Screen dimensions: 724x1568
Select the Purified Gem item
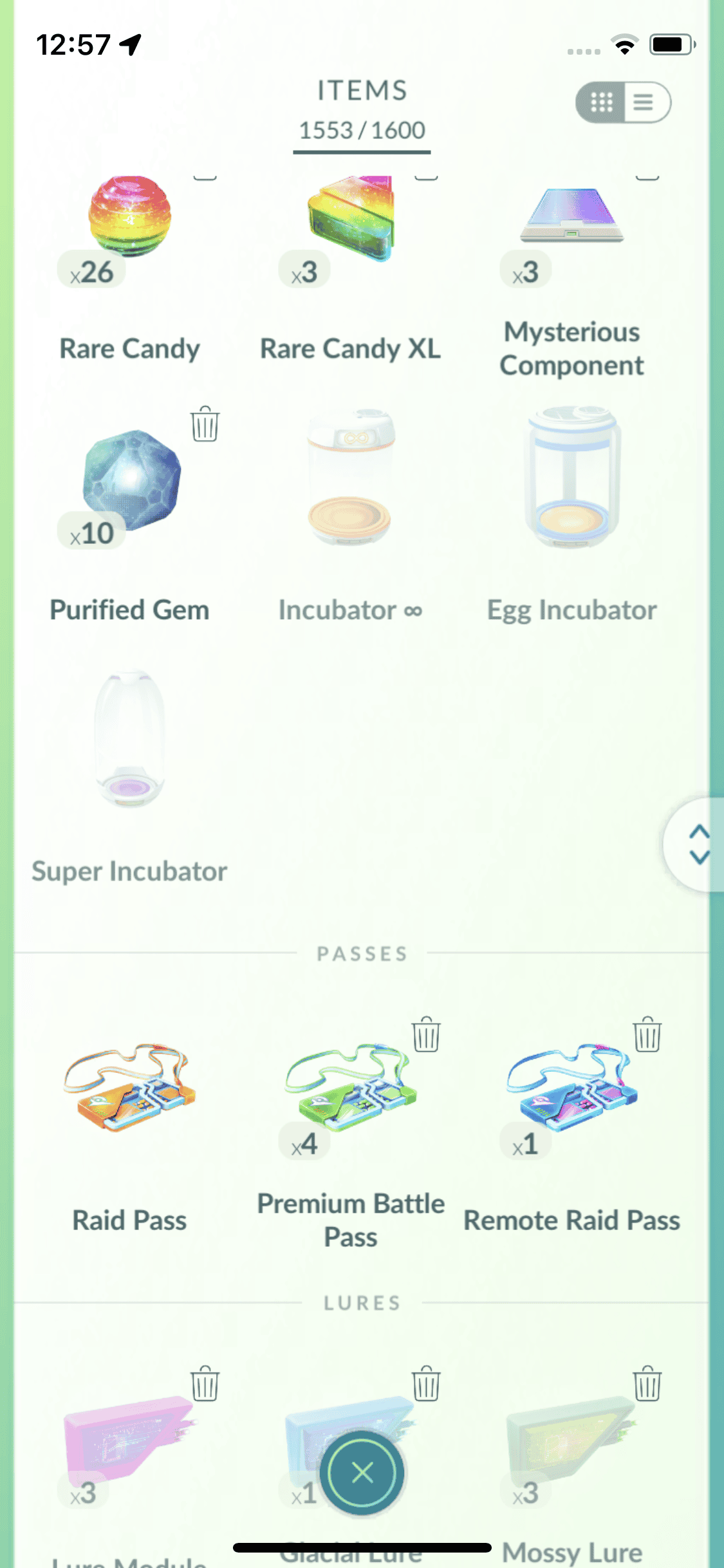(131, 480)
